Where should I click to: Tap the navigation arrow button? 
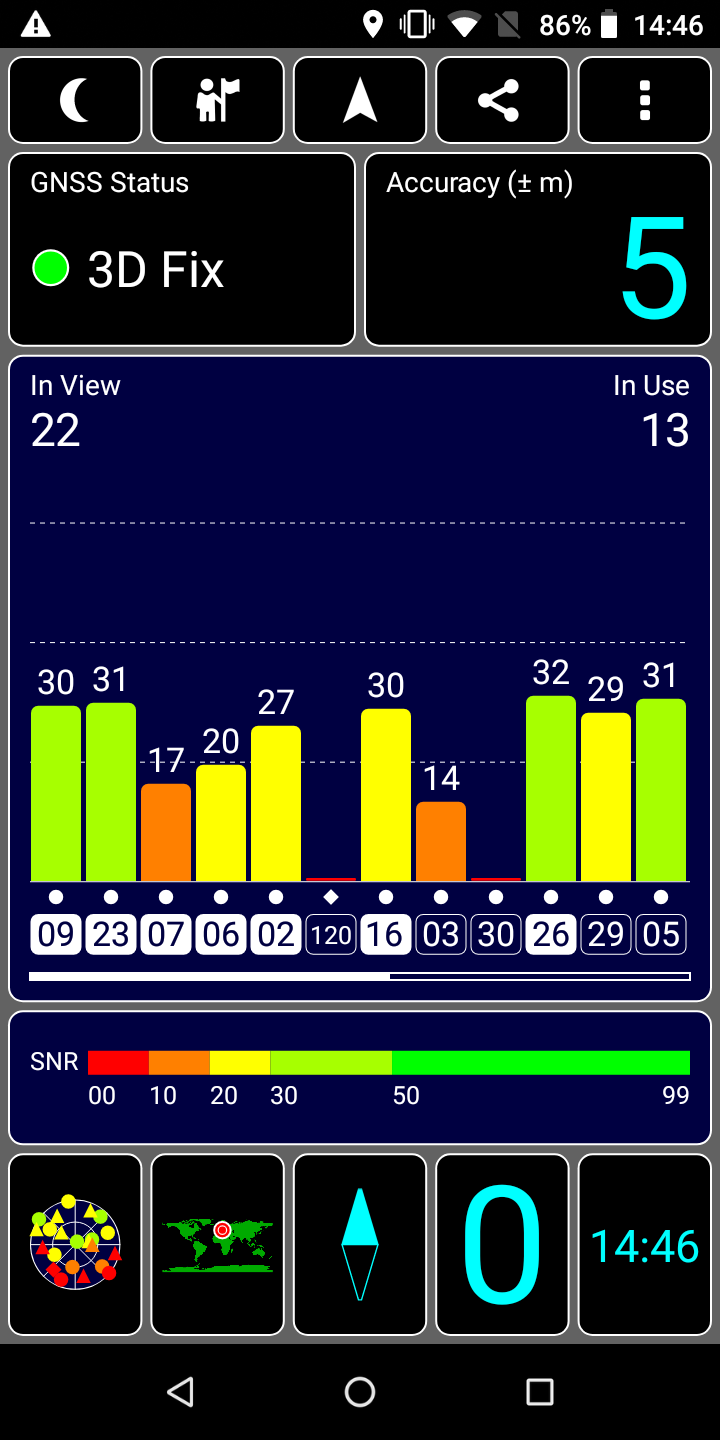tap(360, 100)
